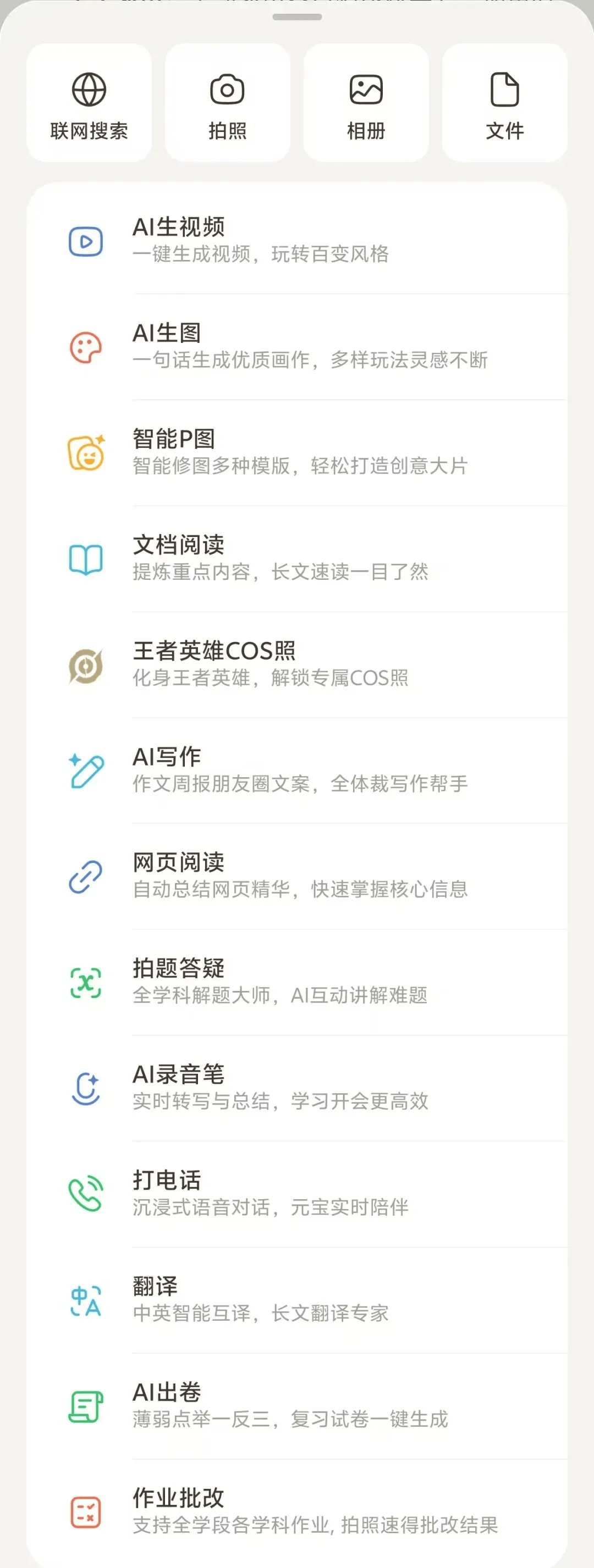Launch 智能P图 photo editing
This screenshot has height=1568, width=594.
[296, 453]
